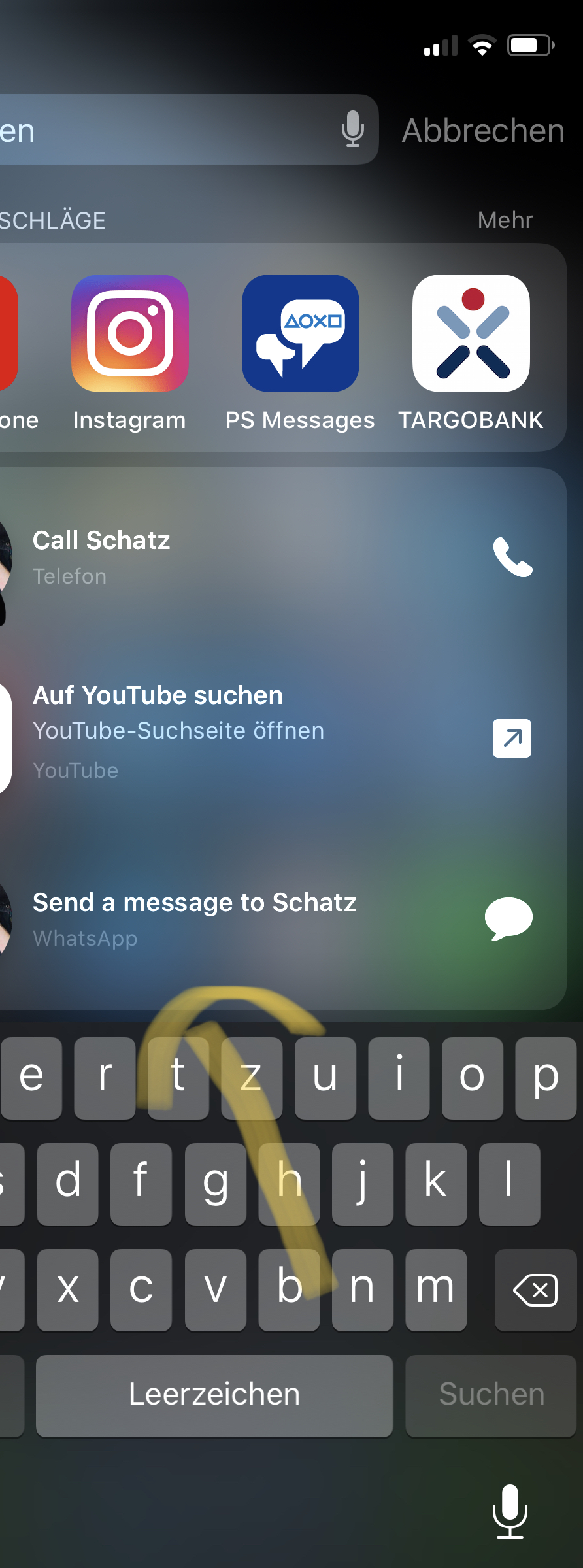Open the Instagram app
This screenshot has height=1568, width=583.
(x=130, y=334)
